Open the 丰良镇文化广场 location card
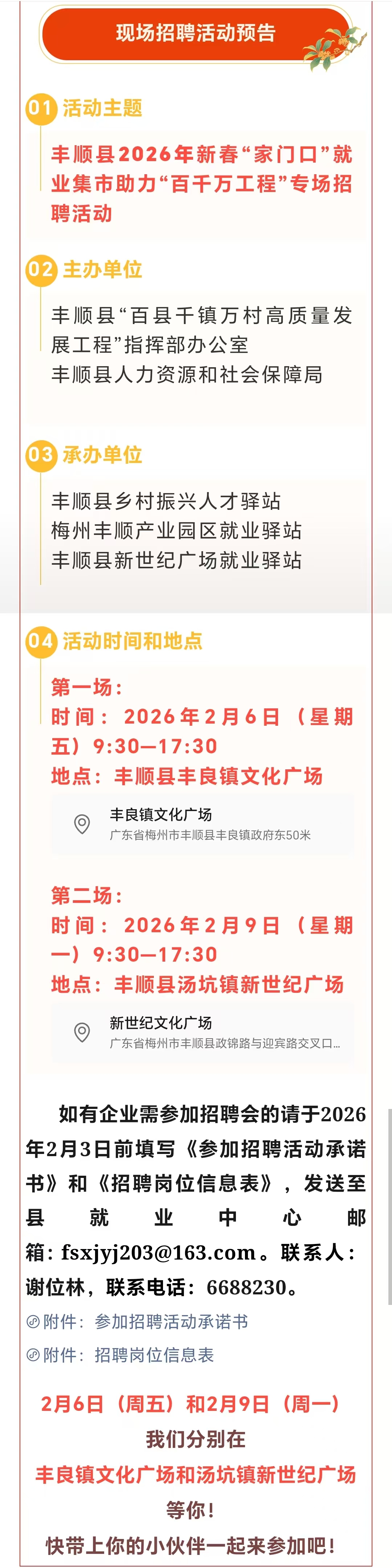 [x=202, y=824]
